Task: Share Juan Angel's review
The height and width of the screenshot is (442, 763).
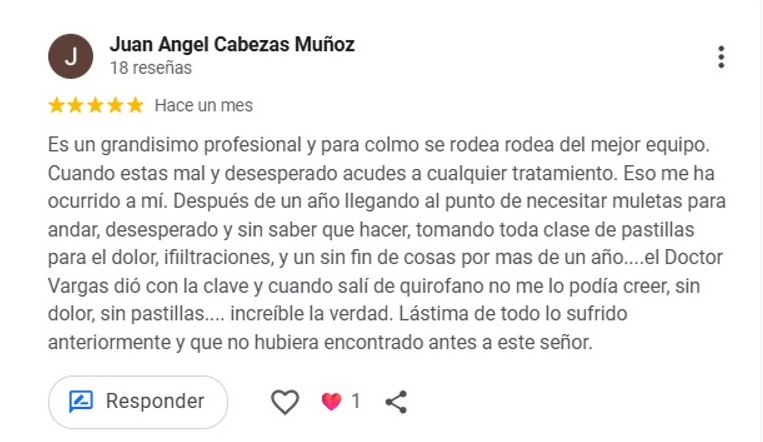Action: pos(396,402)
